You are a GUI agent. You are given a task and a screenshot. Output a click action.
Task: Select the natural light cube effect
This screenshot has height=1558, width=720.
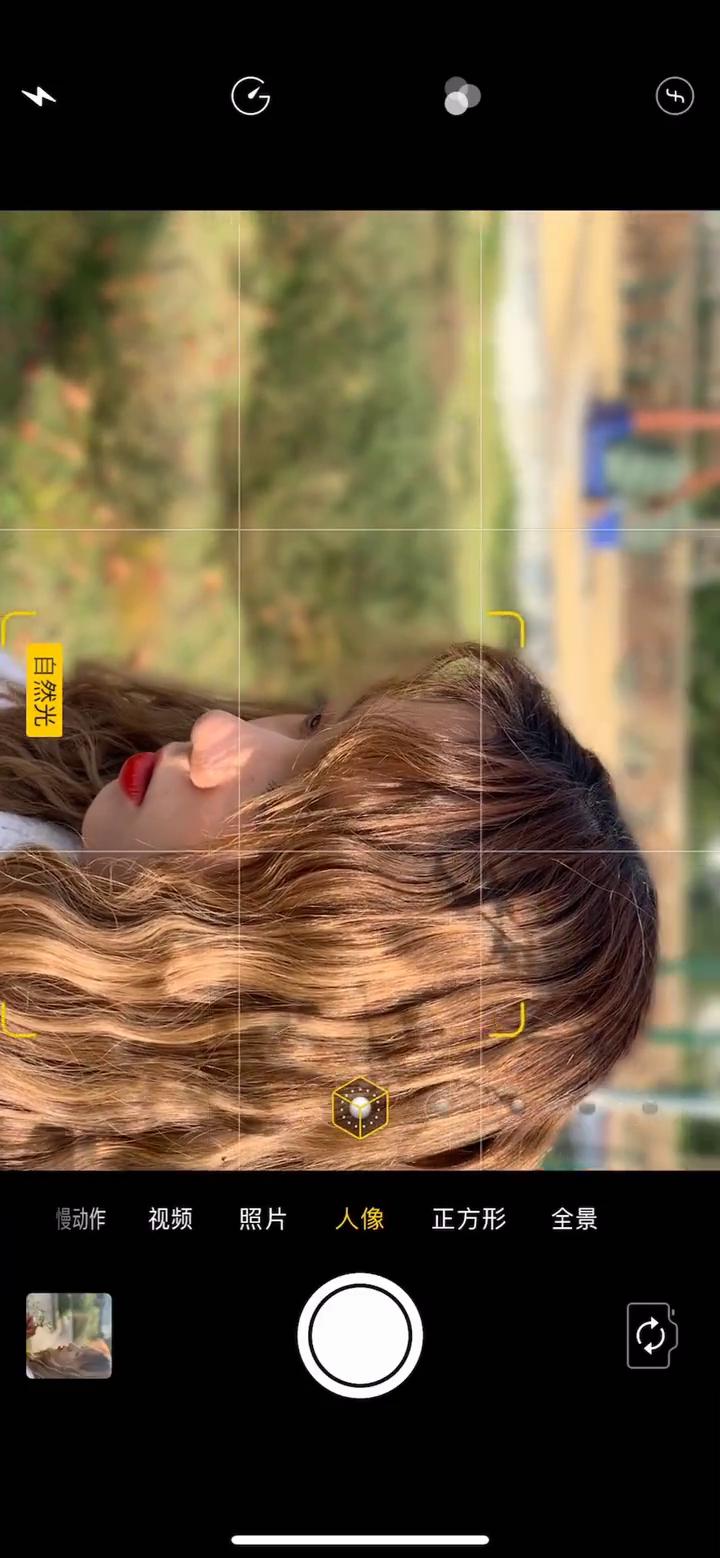[x=360, y=1108]
